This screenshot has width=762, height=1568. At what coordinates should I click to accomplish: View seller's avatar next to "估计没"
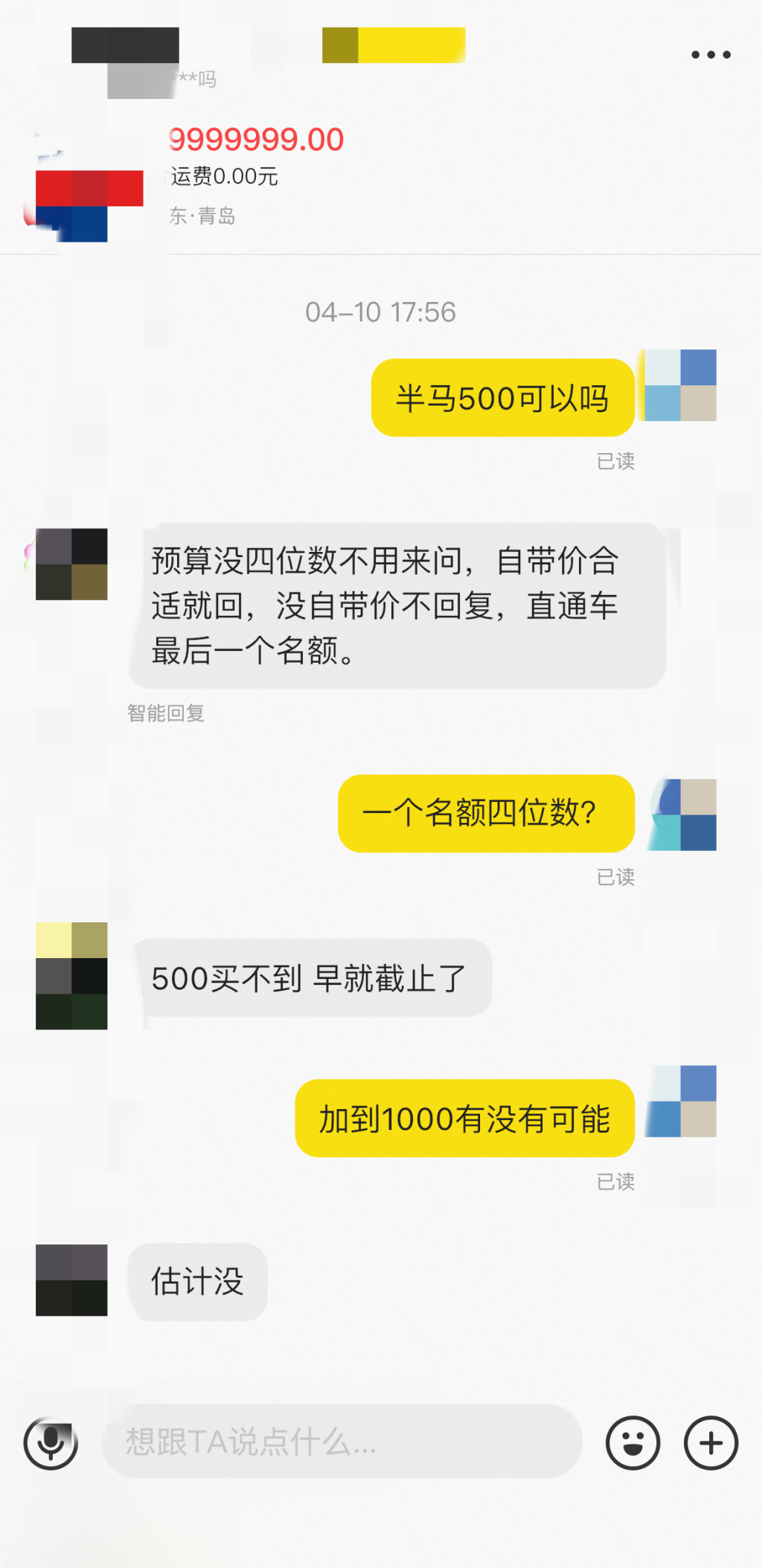coord(71,1279)
